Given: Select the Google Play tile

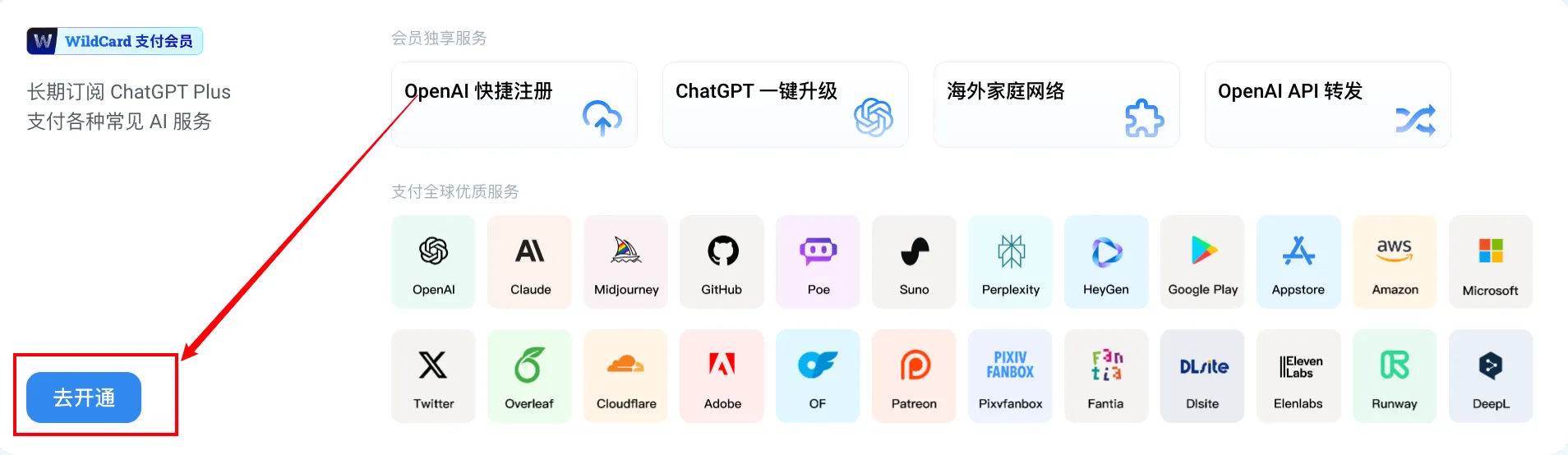Looking at the screenshot, I should [x=1203, y=262].
